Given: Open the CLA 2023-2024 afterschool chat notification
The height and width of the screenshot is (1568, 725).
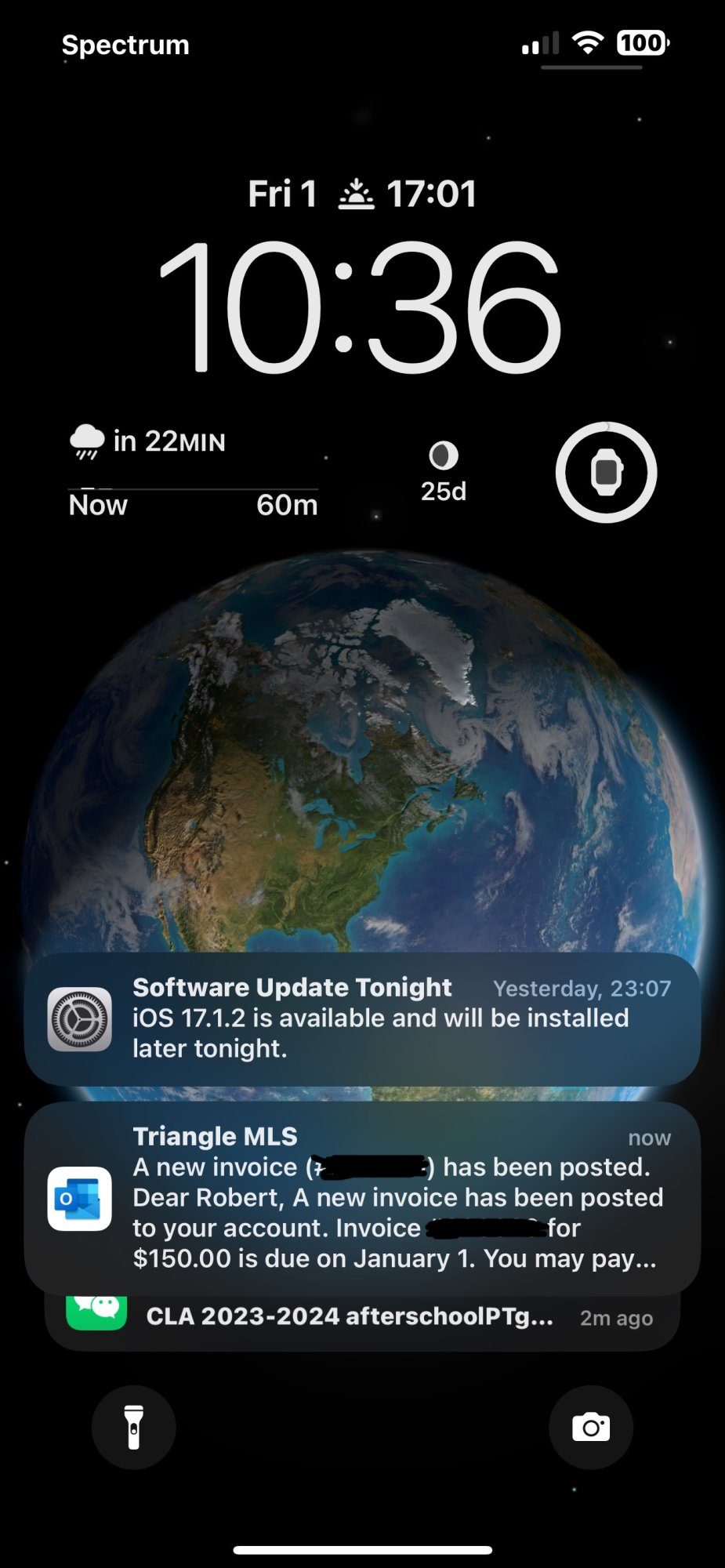Looking at the screenshot, I should (x=362, y=1318).
